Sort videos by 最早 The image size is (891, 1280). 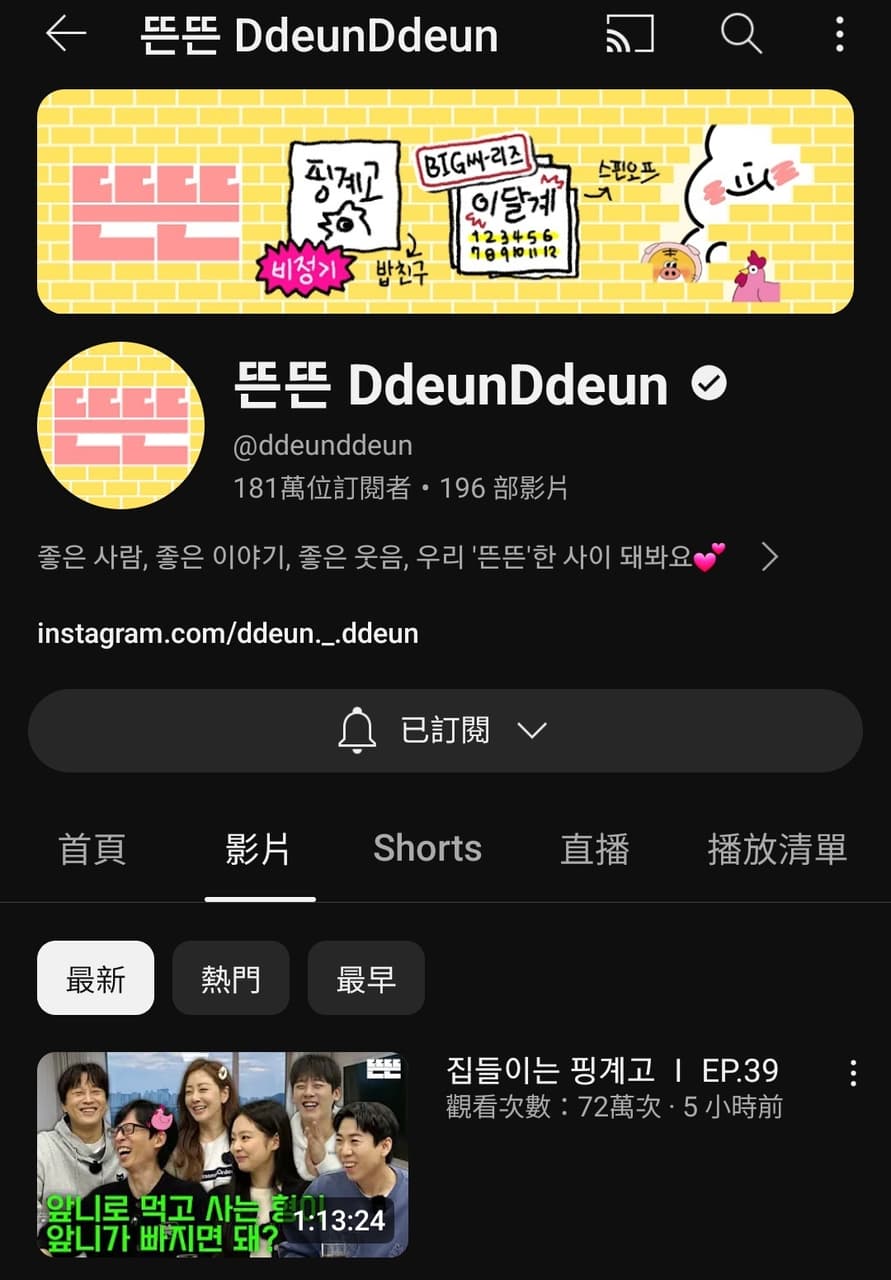point(366,978)
